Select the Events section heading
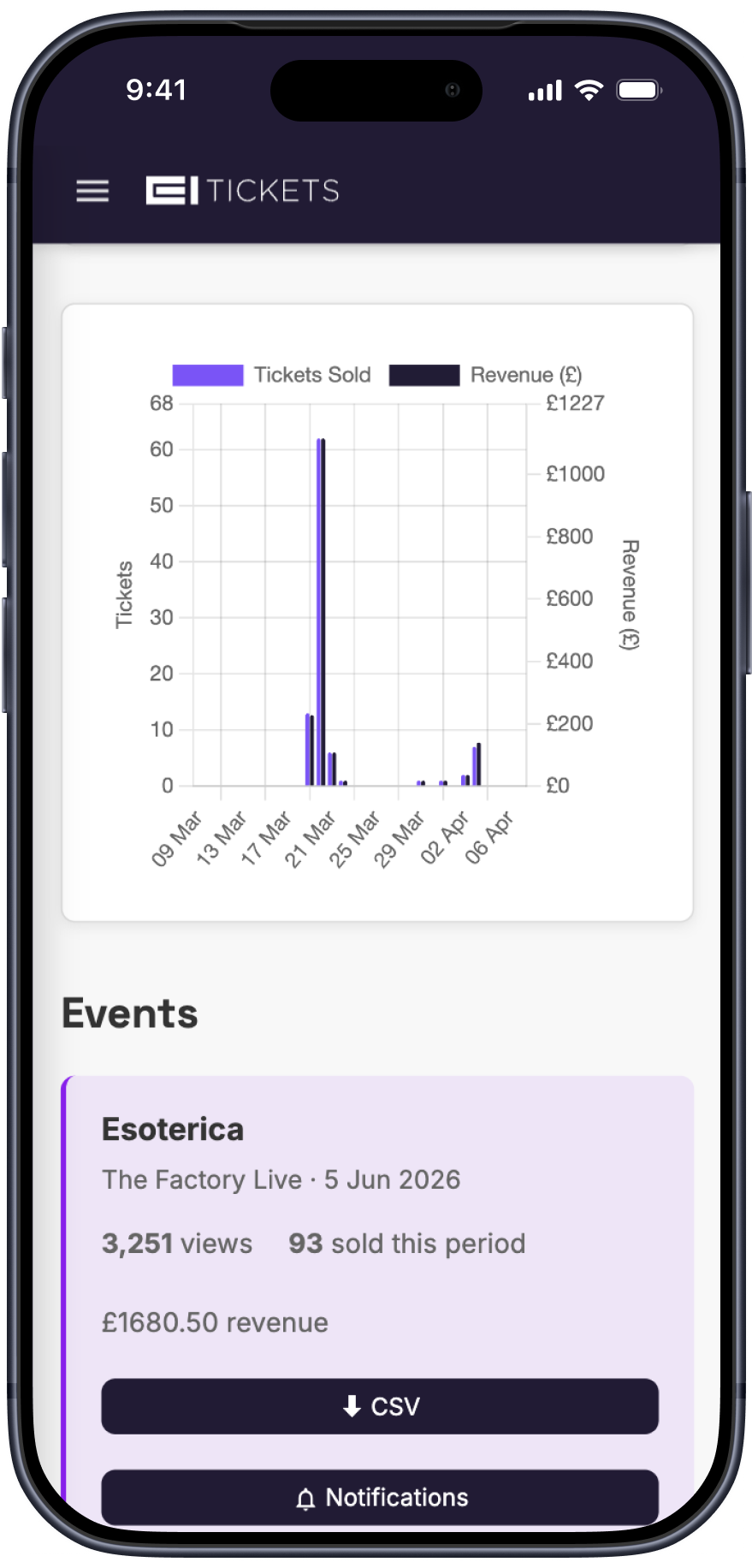The width and height of the screenshot is (752, 1568). 130,1013
